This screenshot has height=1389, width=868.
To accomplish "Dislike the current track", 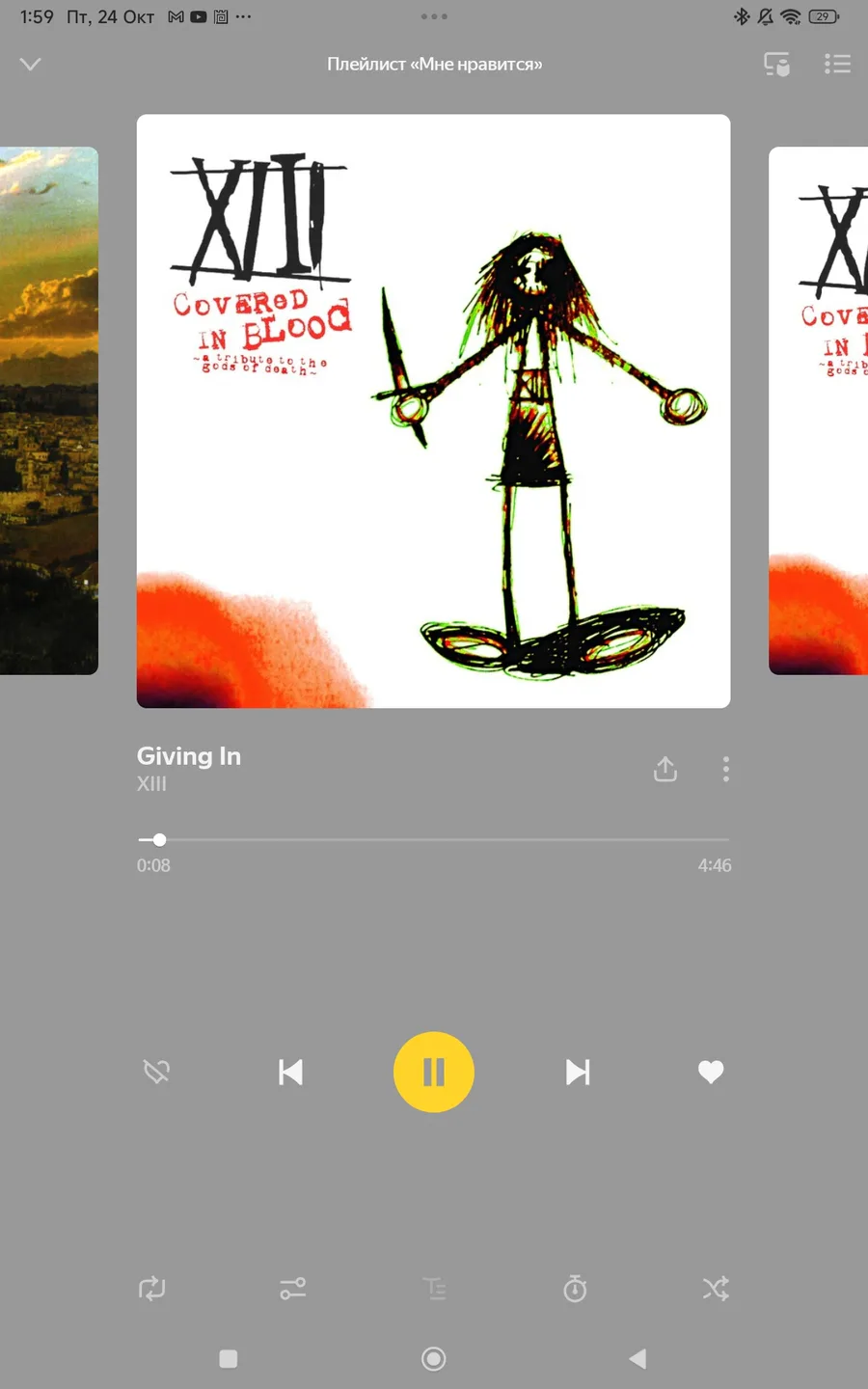I will point(156,1072).
